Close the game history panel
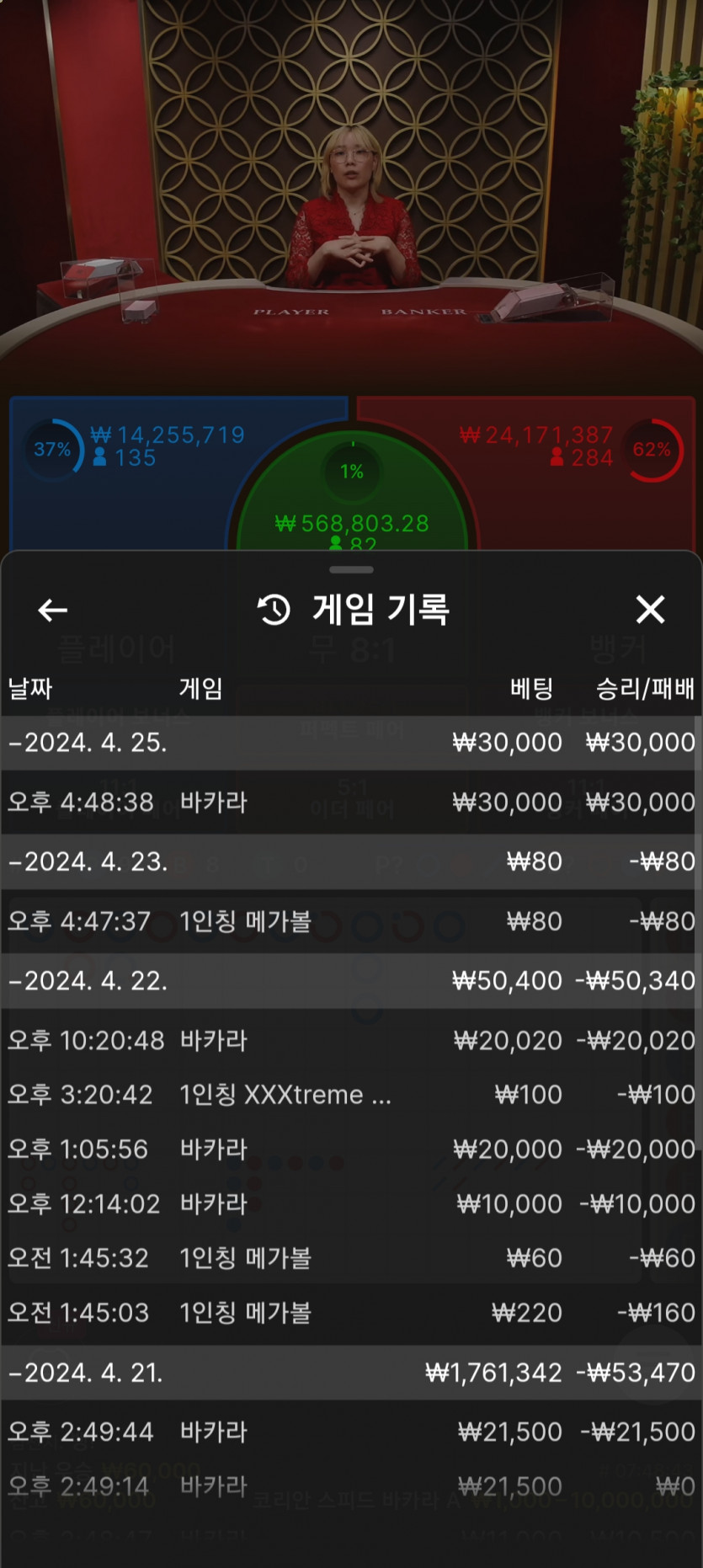 point(650,610)
